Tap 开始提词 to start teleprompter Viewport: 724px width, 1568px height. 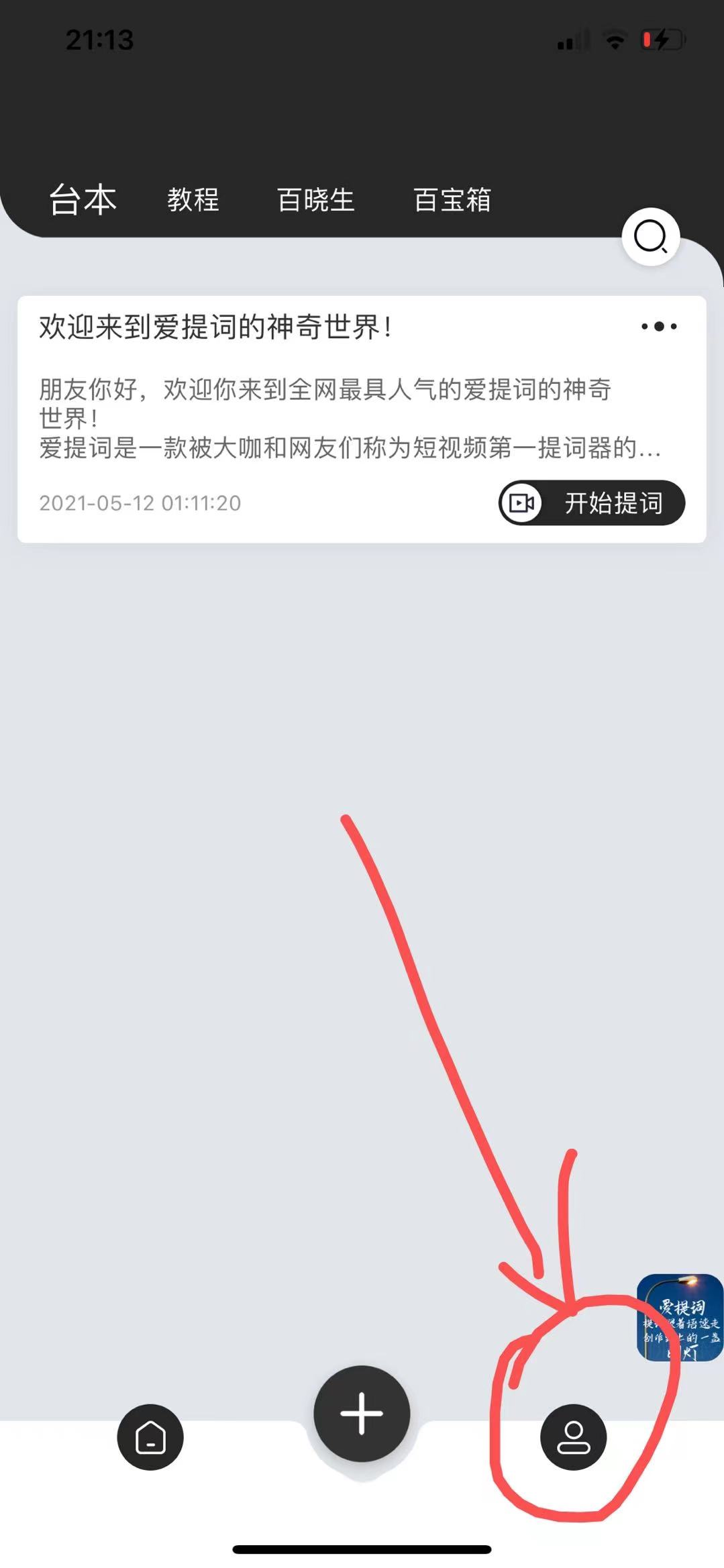click(x=592, y=503)
